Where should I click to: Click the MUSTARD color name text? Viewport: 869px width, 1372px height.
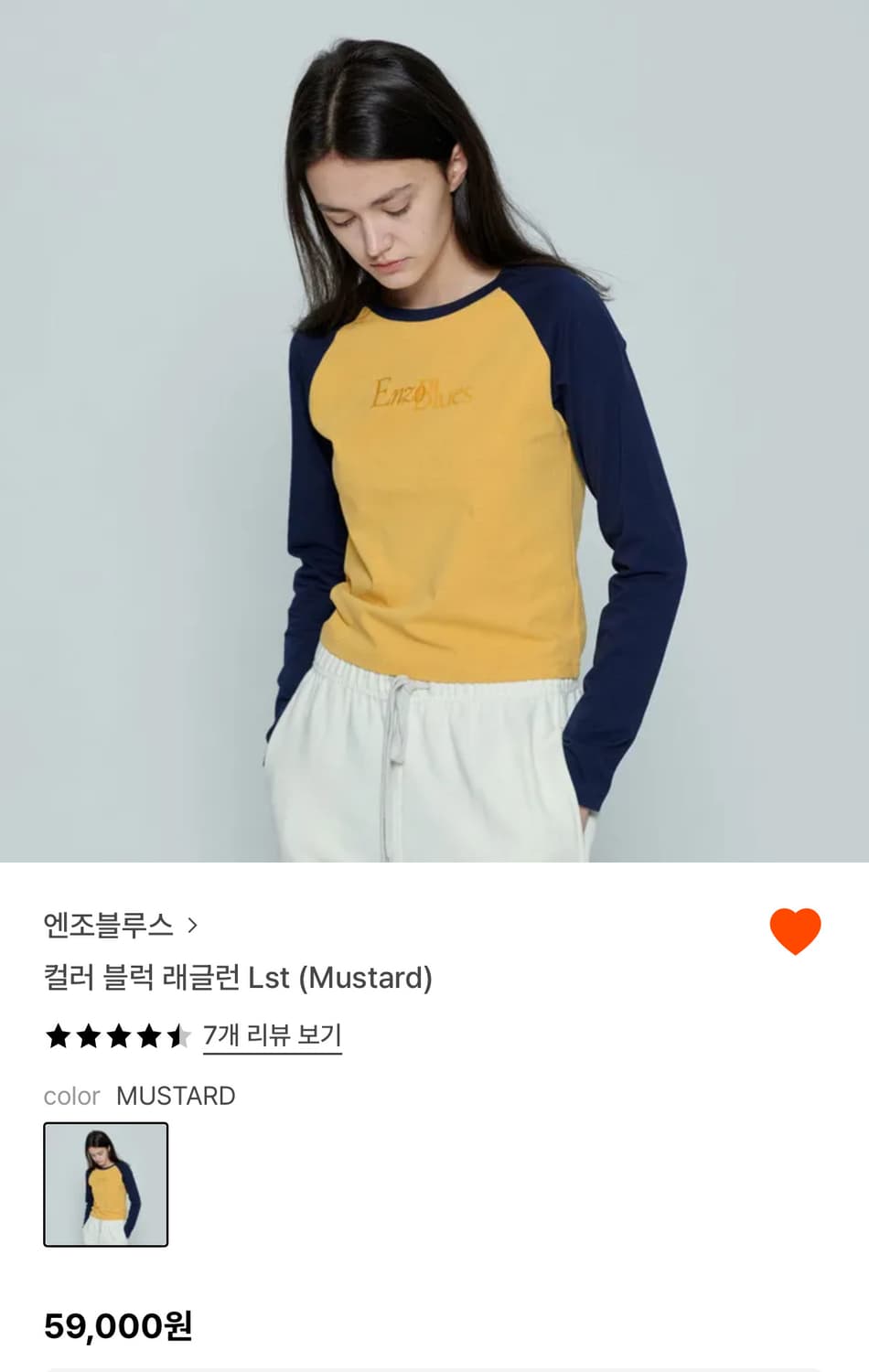(x=177, y=1096)
